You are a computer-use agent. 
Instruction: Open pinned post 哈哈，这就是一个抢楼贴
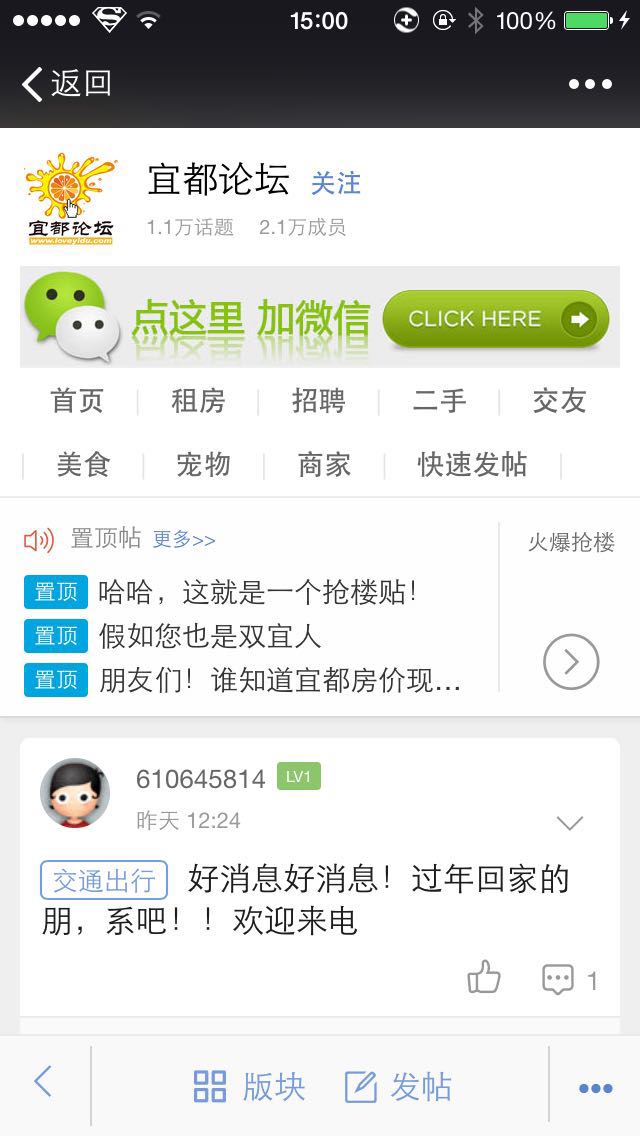click(257, 592)
